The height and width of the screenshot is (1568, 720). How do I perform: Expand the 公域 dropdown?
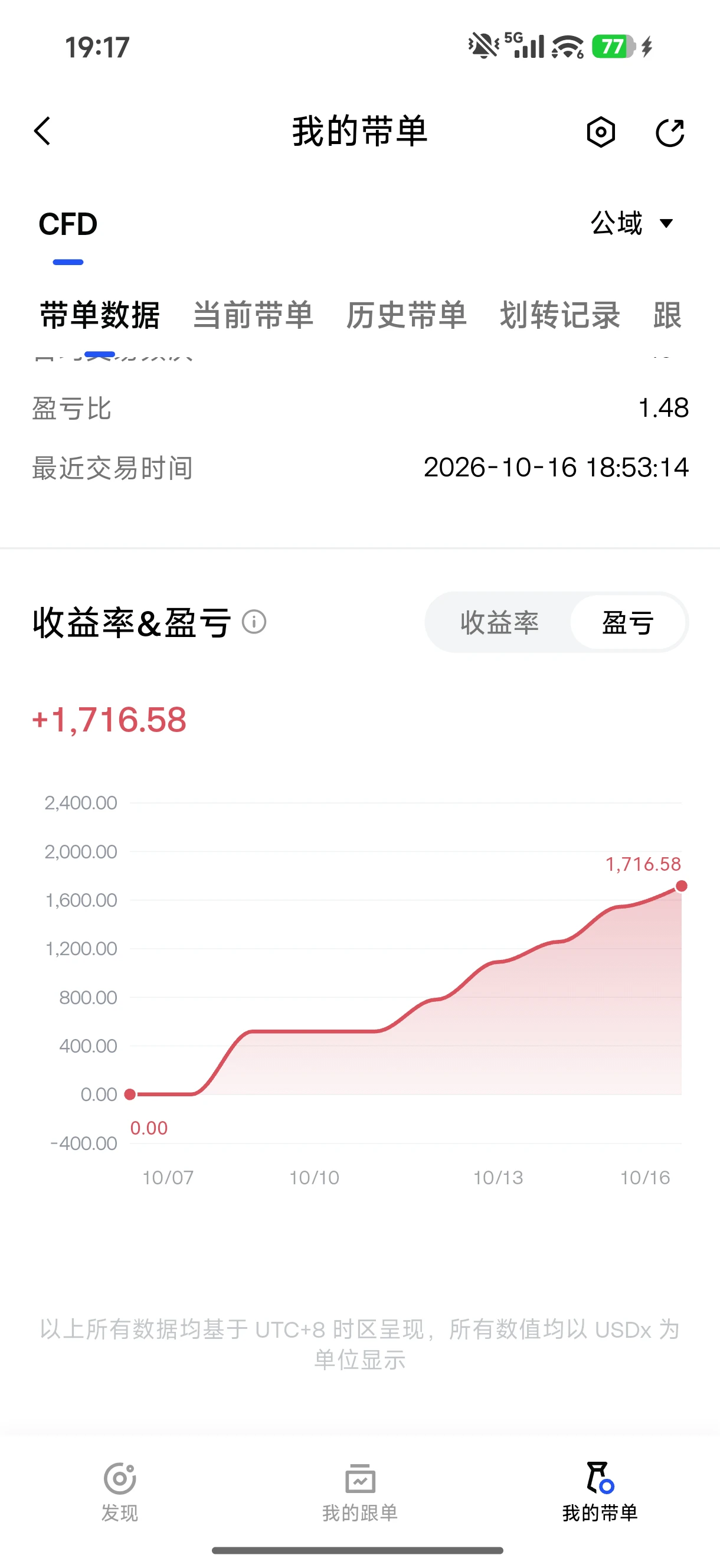click(631, 223)
